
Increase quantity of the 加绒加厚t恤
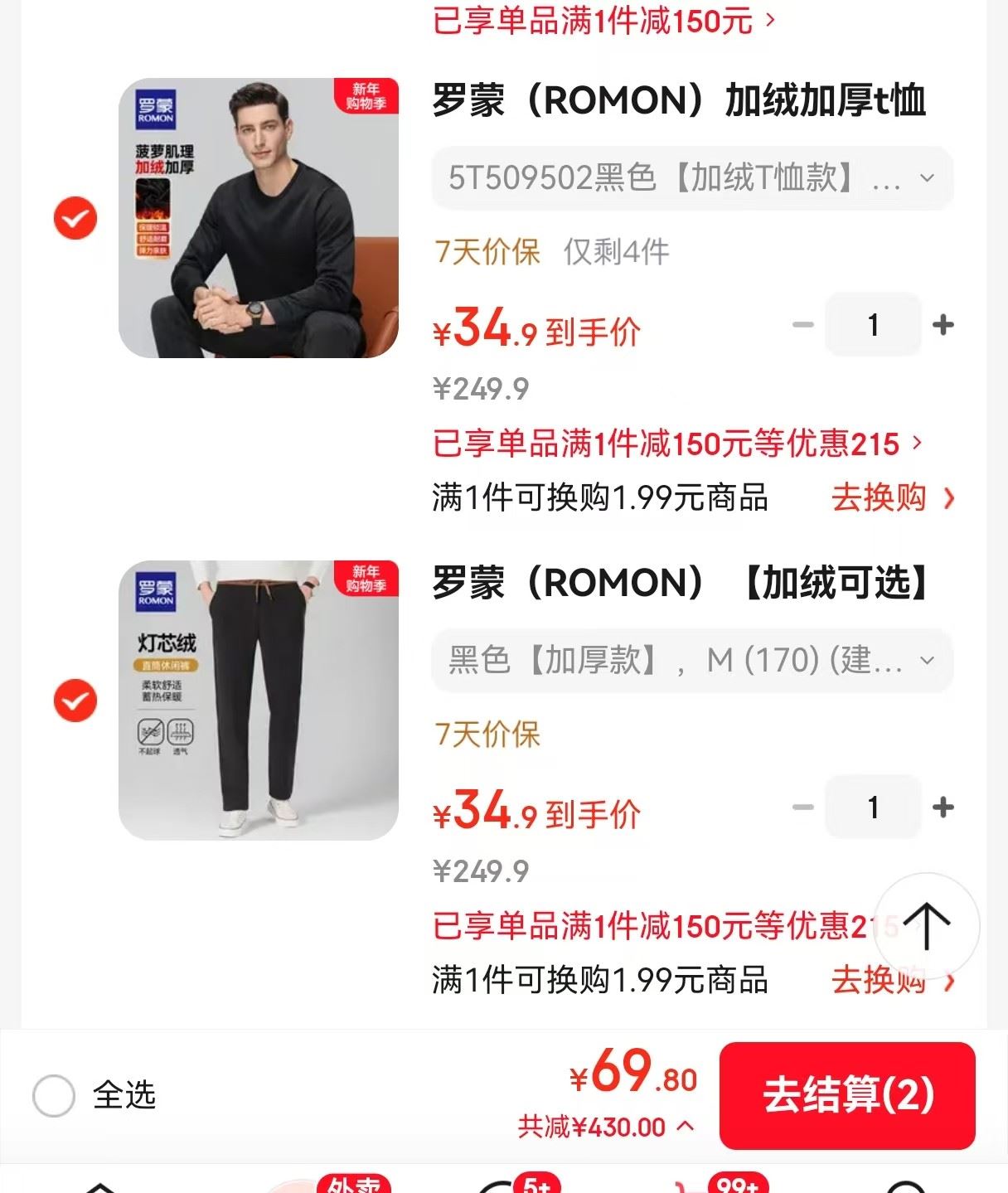[943, 325]
